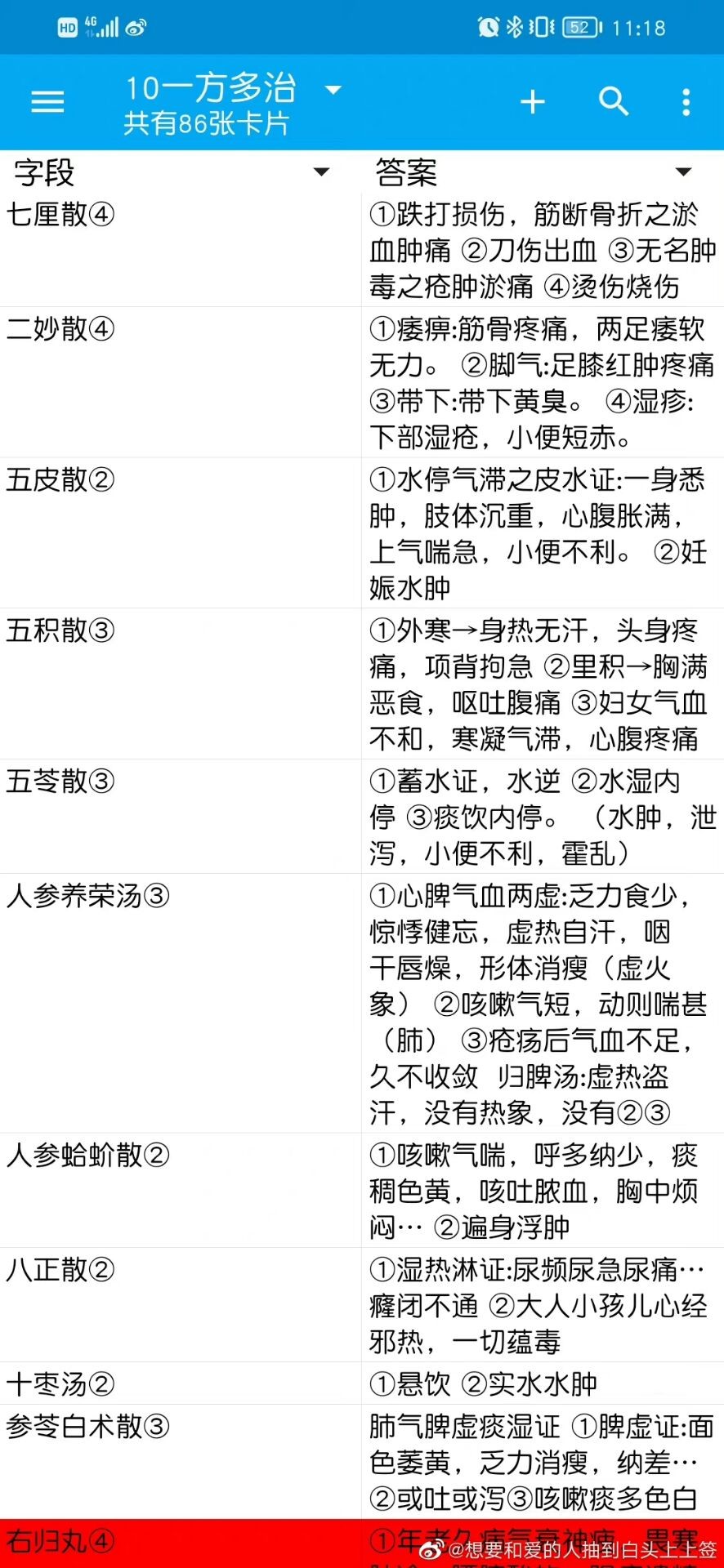Open the 参苓白术散③ card
Screen dimensions: 724x1568
[x=362, y=1462]
